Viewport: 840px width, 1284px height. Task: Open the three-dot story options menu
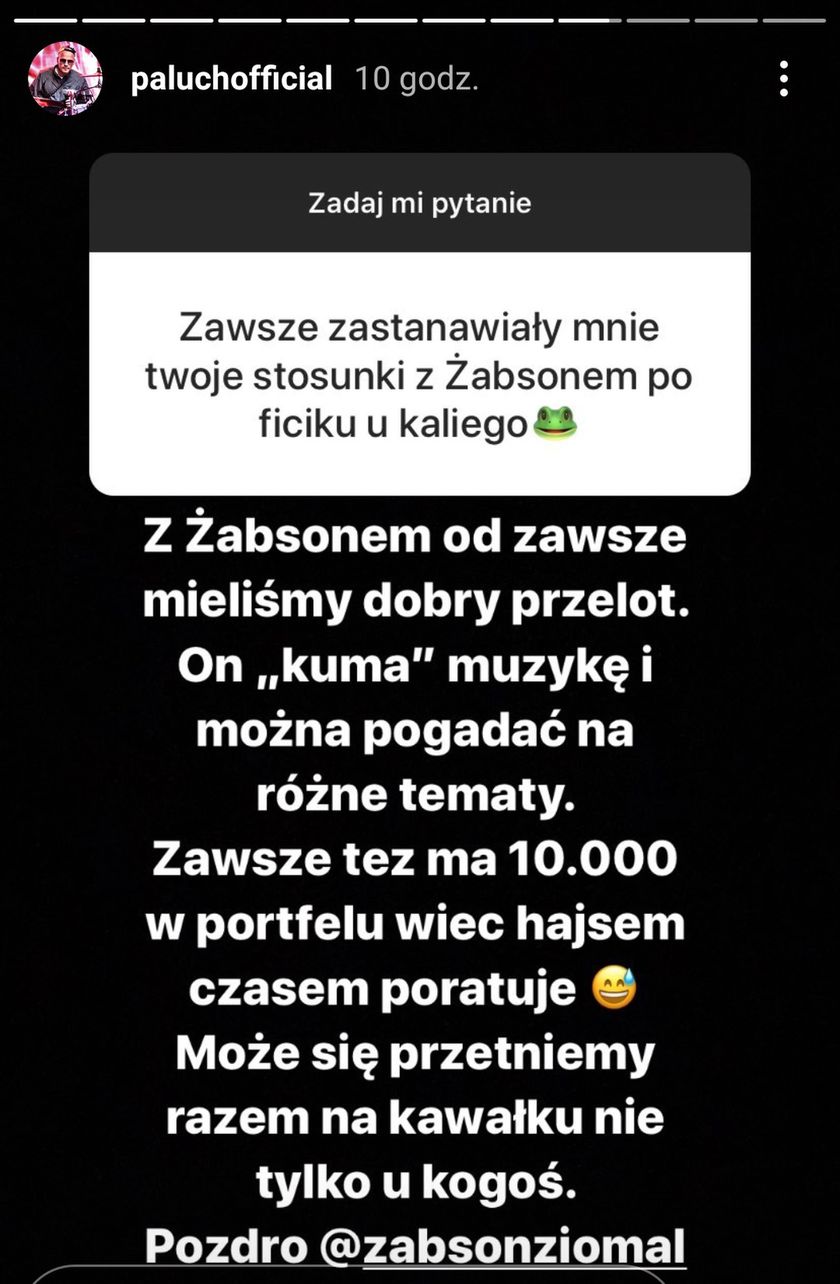coord(784,78)
